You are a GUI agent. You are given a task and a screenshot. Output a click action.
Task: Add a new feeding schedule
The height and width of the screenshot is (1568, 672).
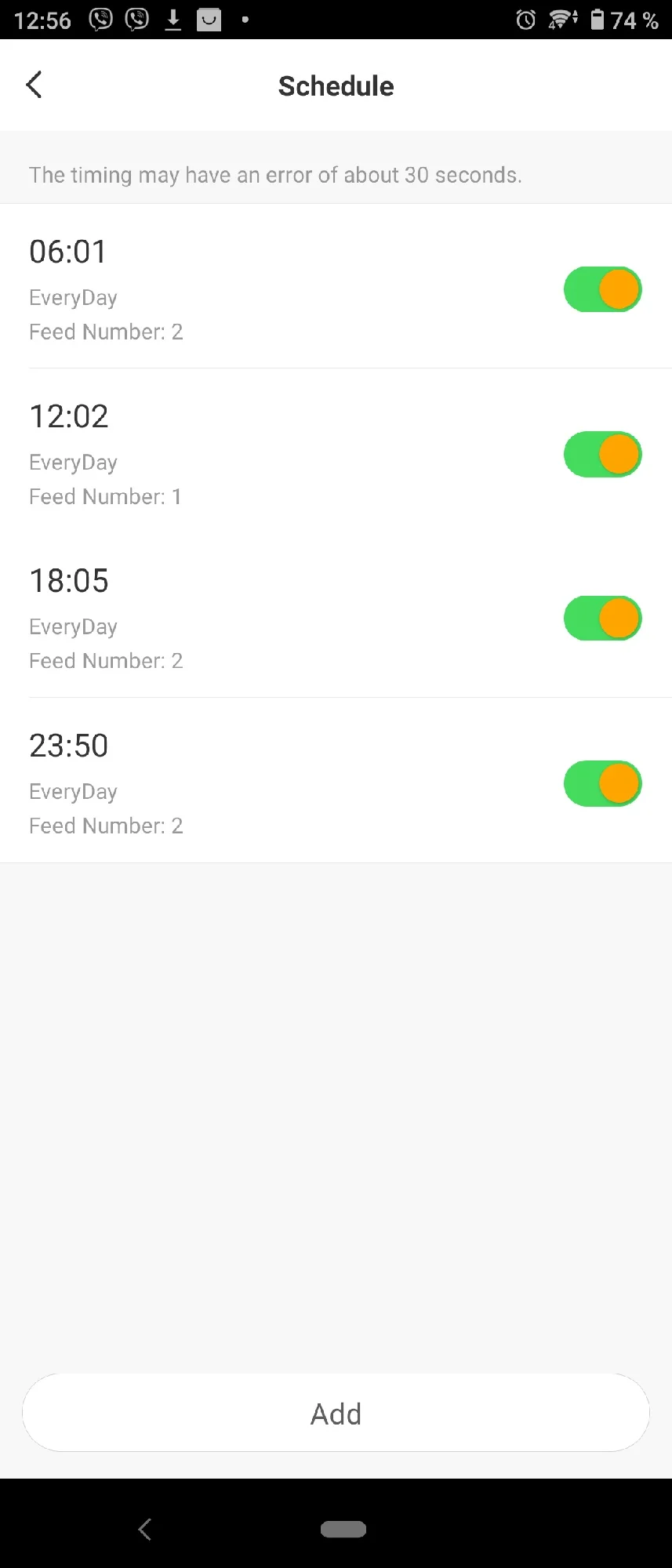pyautogui.click(x=336, y=1413)
